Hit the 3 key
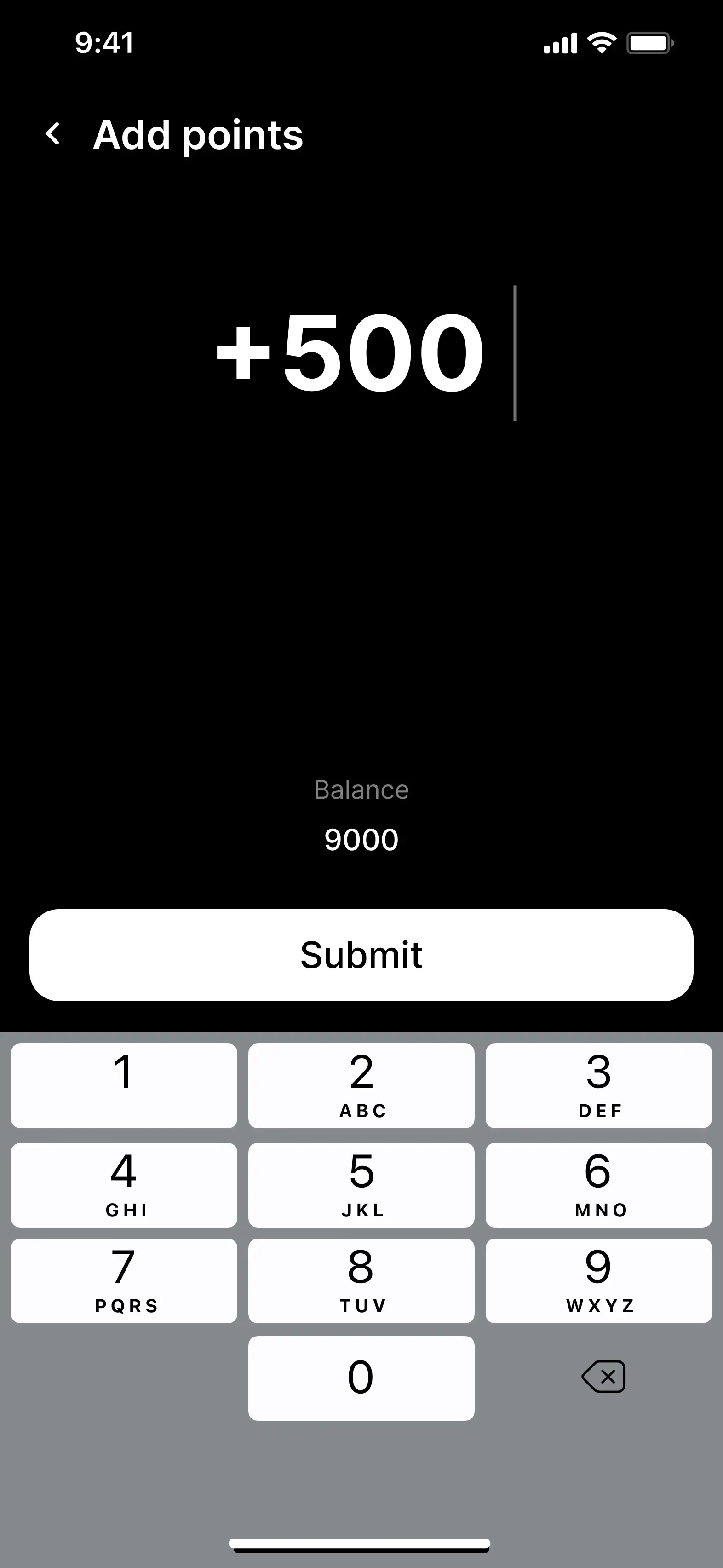 tap(598, 1085)
